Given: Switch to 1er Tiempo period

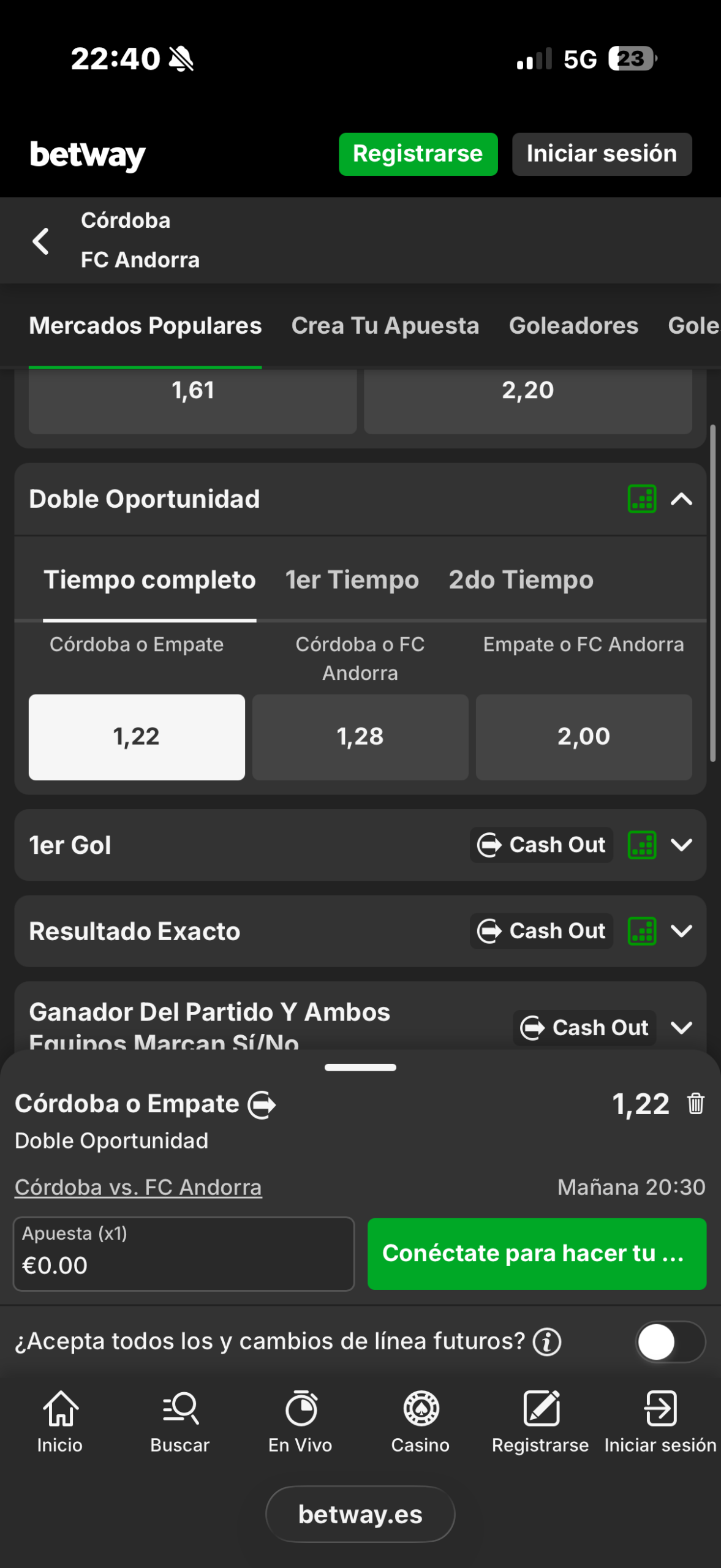Looking at the screenshot, I should tap(352, 580).
